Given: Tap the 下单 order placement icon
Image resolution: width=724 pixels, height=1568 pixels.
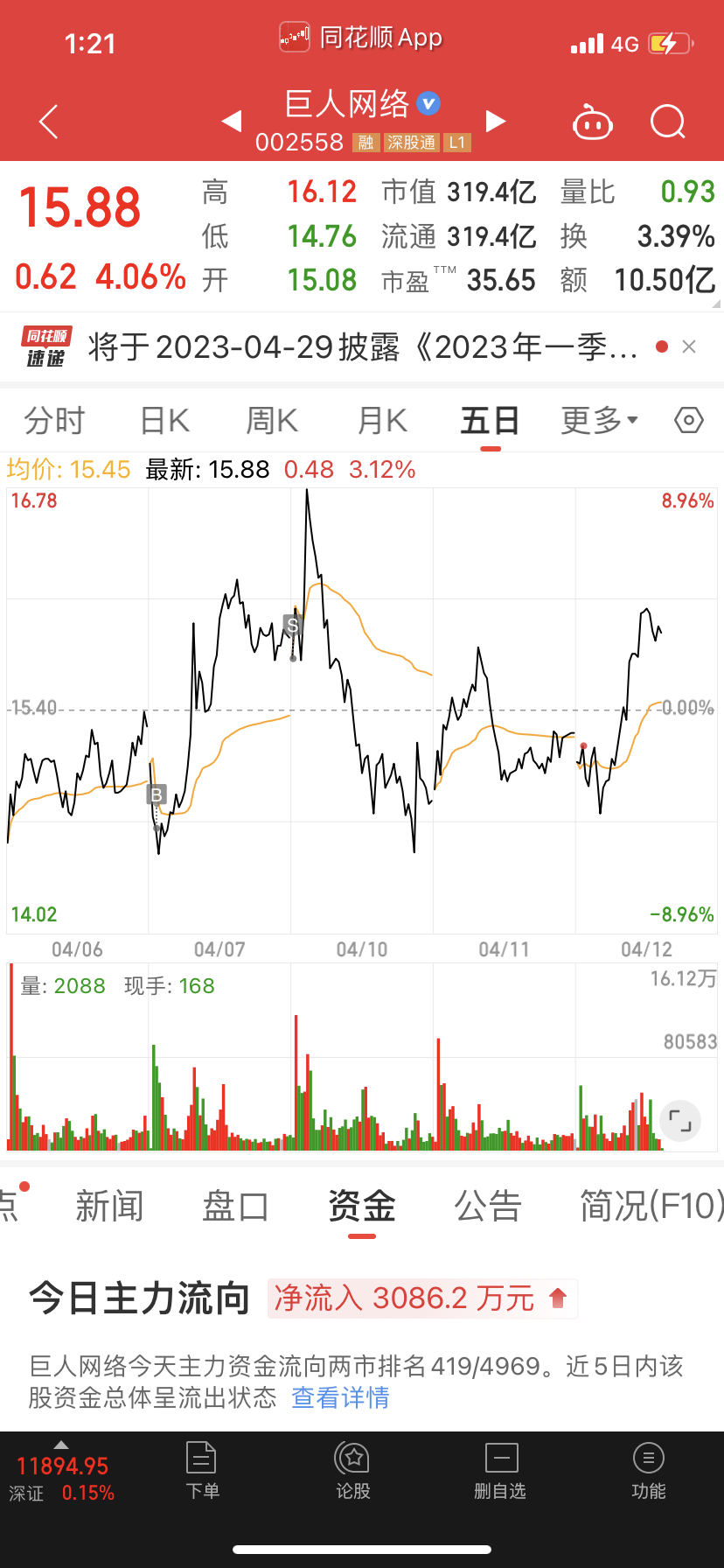Looking at the screenshot, I should coord(202,1473).
